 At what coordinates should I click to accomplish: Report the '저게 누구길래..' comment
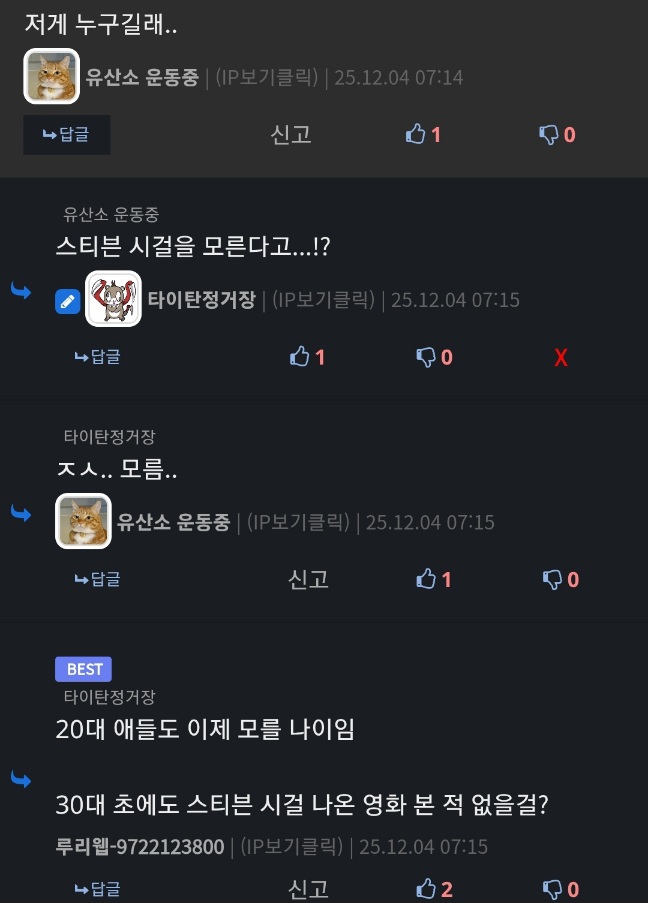pos(291,134)
